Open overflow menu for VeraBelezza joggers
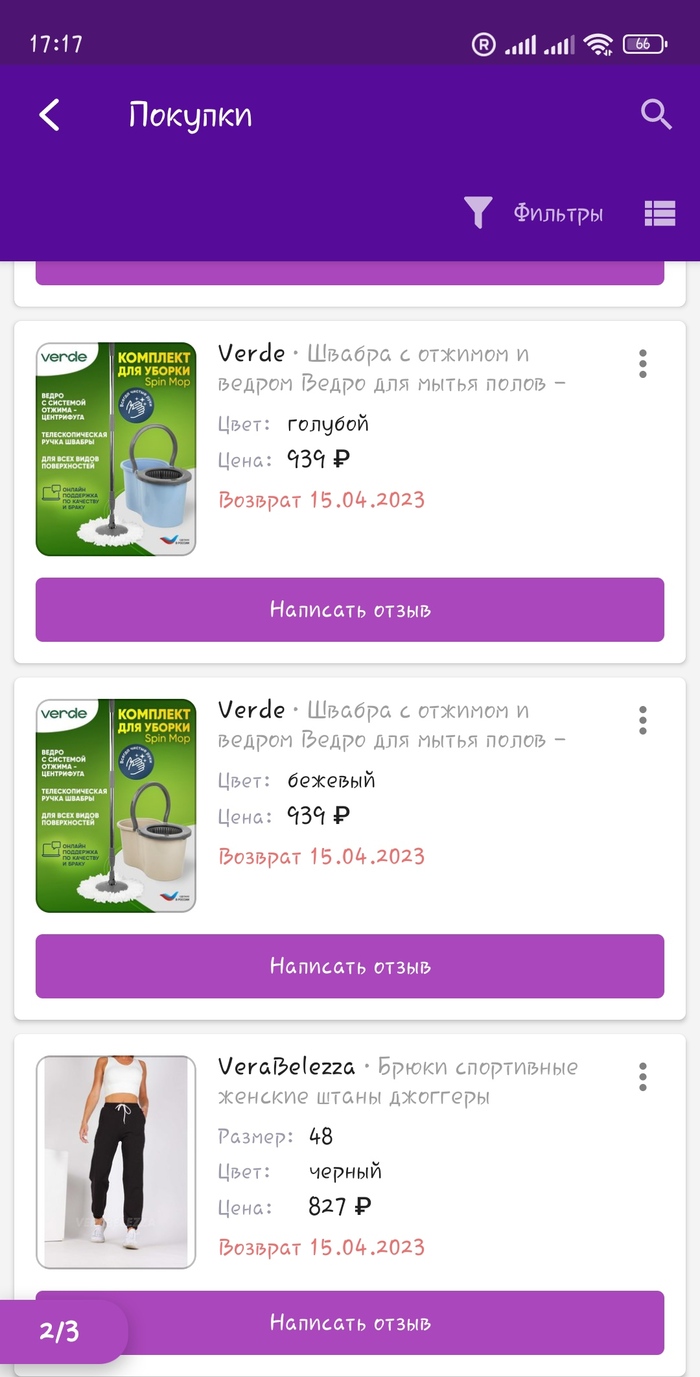700x1377 pixels. (643, 1077)
